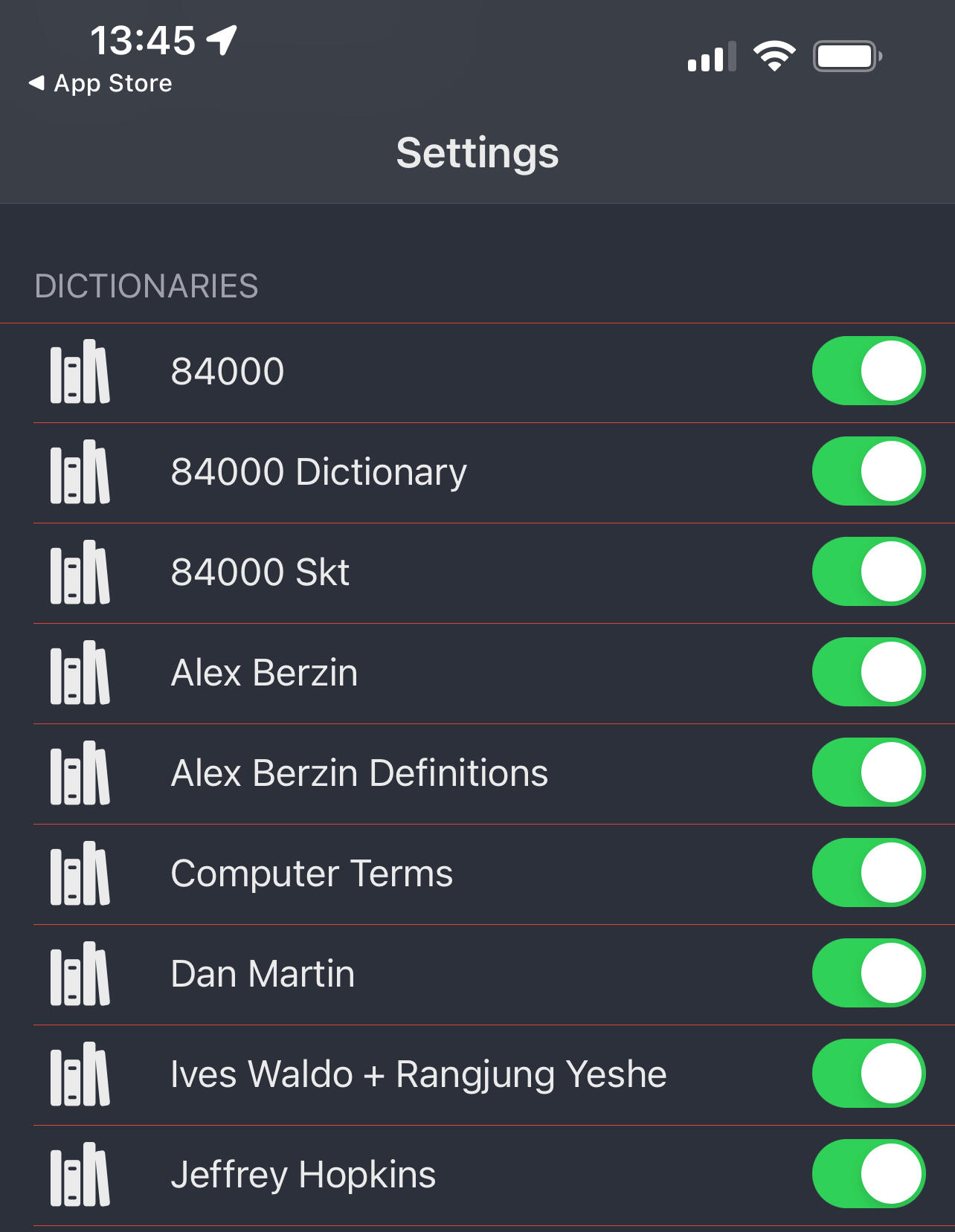Screen dimensions: 955x1232
Task: Disable the 84000 dictionary switch
Action: 868,371
